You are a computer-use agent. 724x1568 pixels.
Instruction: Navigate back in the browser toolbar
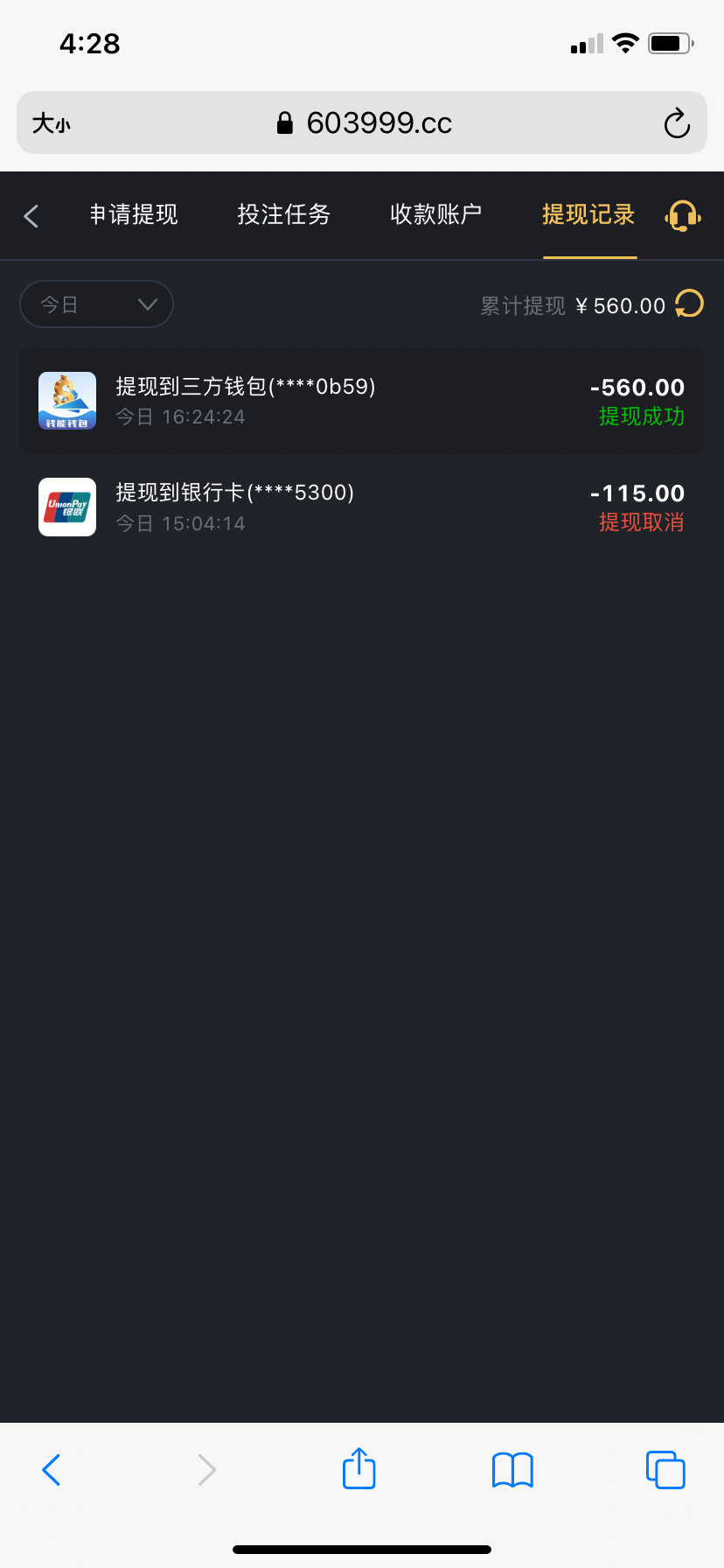(x=52, y=1470)
